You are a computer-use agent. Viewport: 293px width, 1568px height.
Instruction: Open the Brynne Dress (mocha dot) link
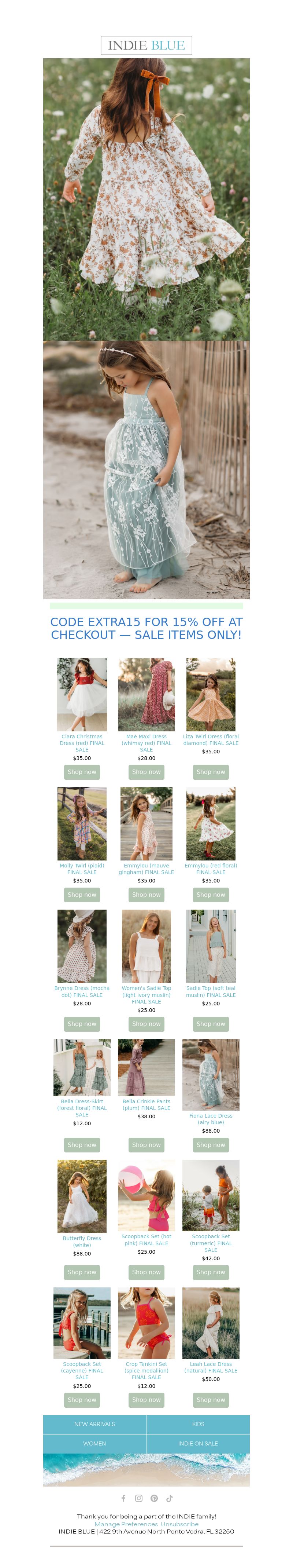(x=81, y=991)
